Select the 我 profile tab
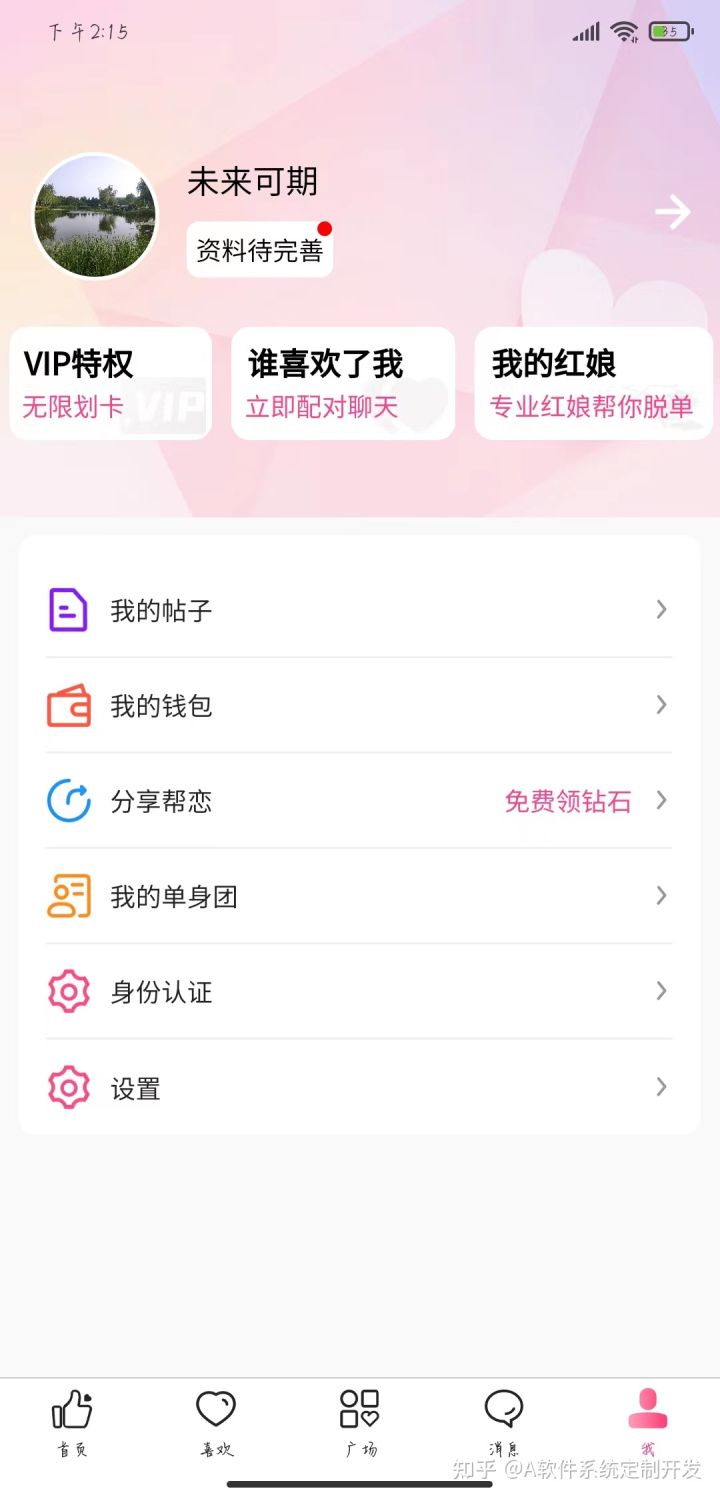 648,1422
